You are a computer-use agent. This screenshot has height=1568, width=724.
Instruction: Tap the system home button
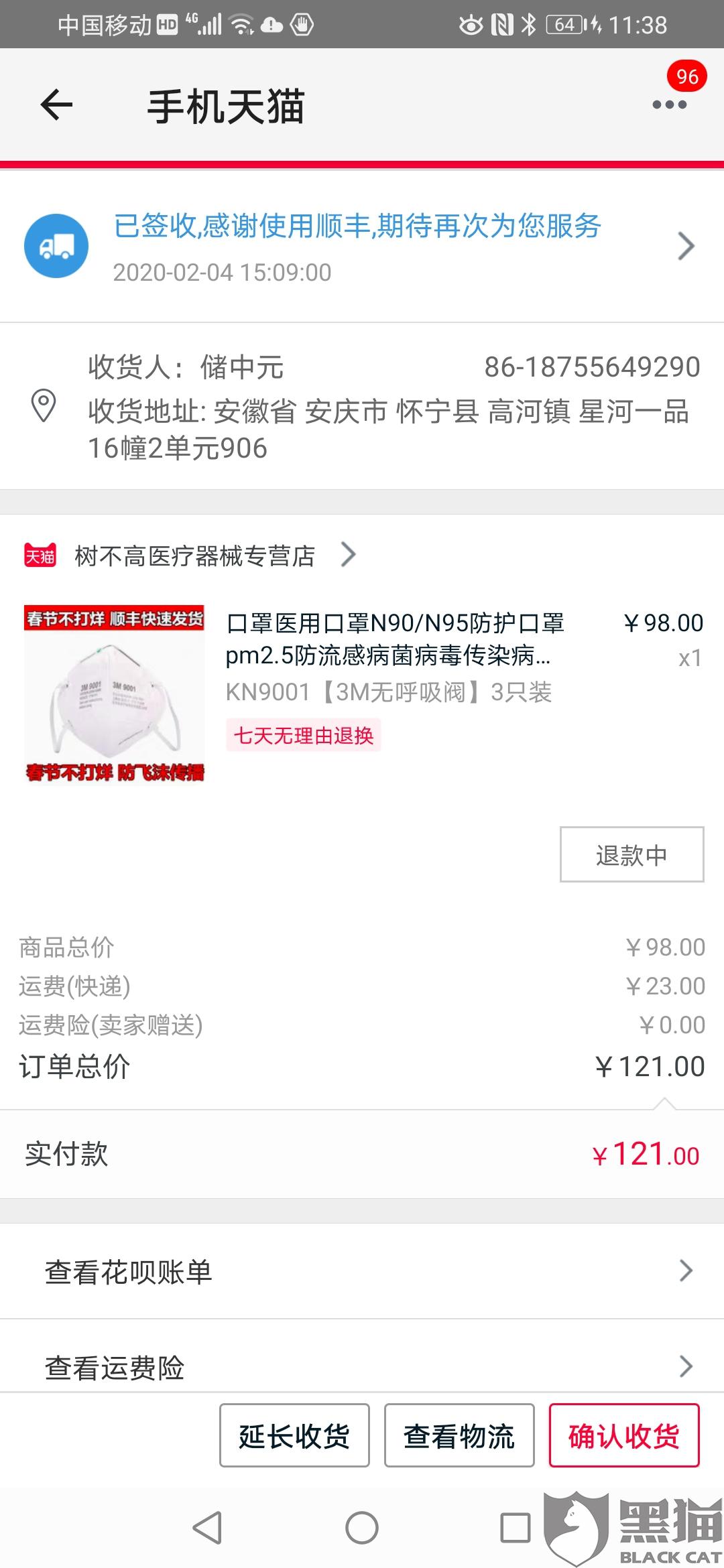pyautogui.click(x=362, y=1528)
